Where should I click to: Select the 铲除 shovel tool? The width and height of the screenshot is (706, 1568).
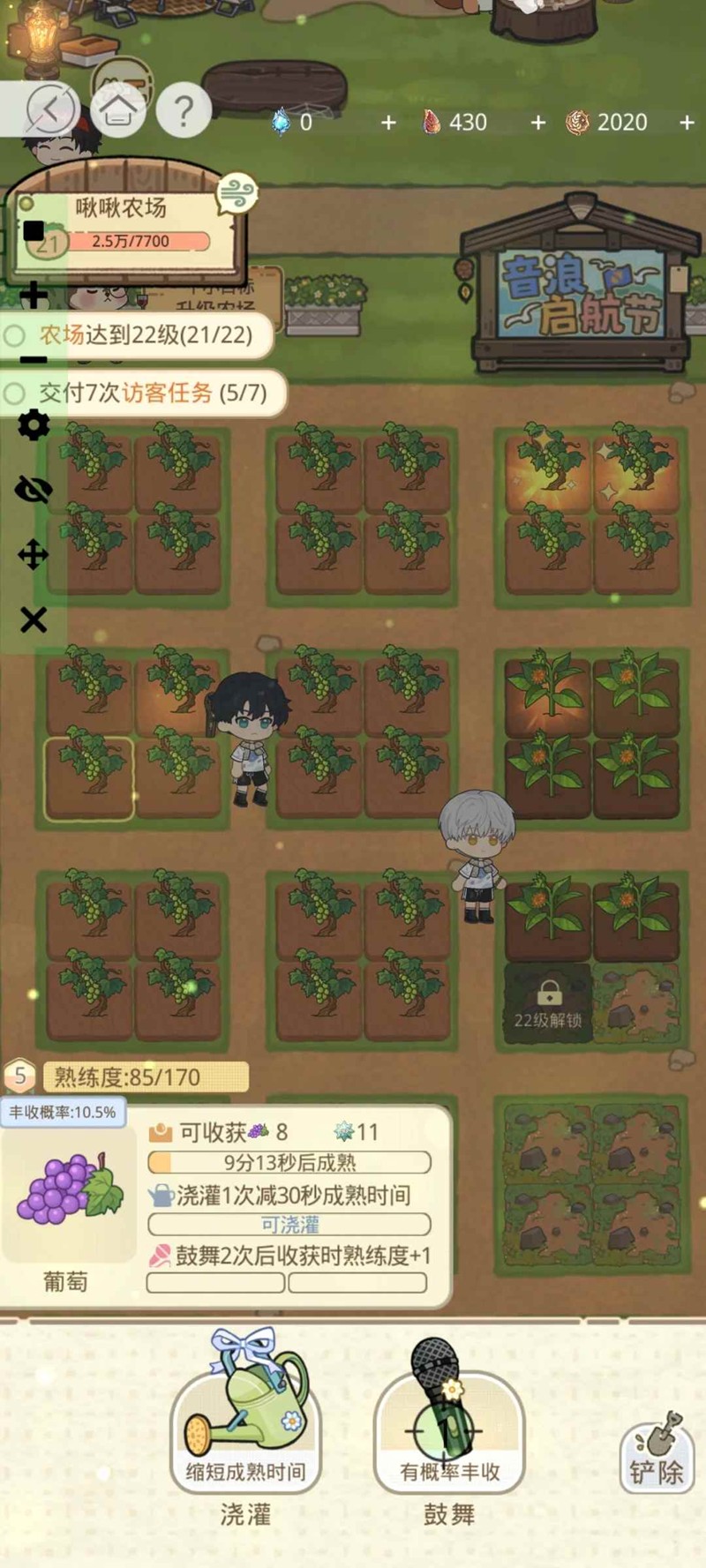click(657, 1453)
